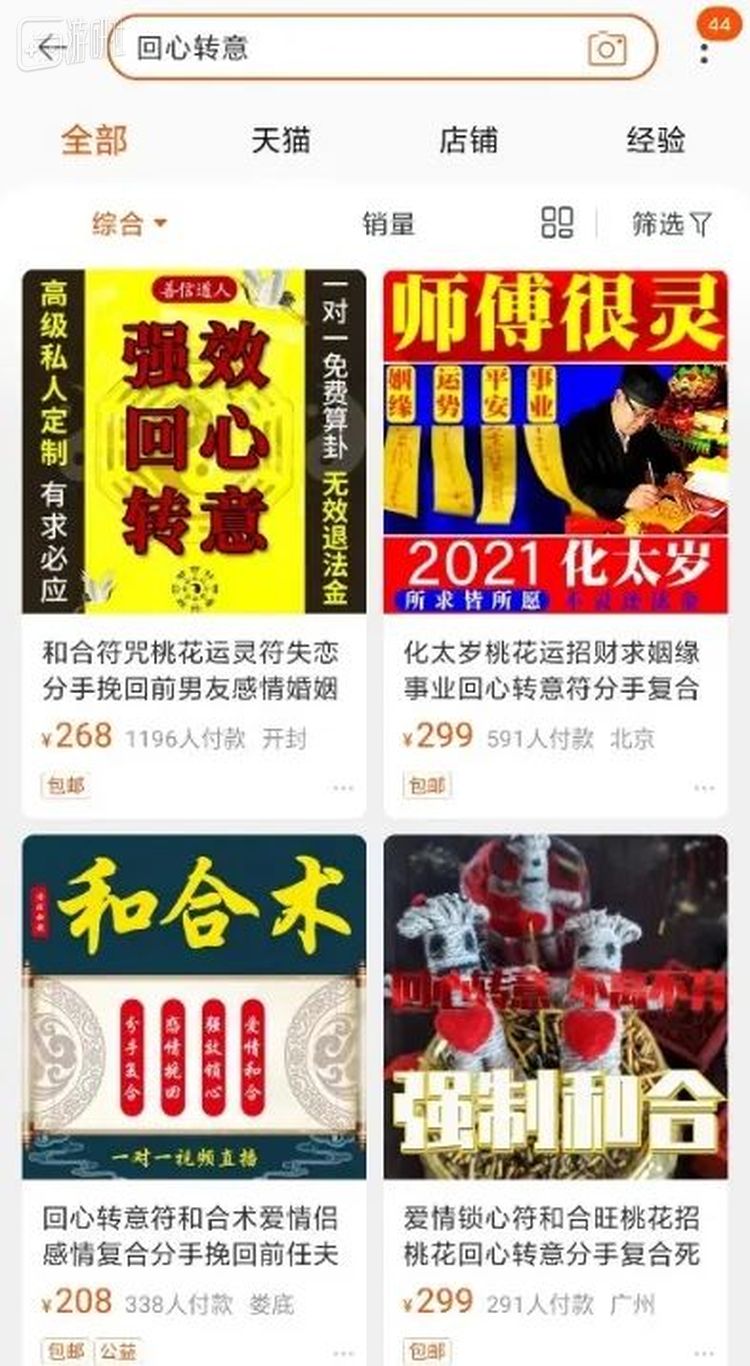The width and height of the screenshot is (750, 1366).
Task: Switch to the 全部 tab
Action: click(x=94, y=140)
